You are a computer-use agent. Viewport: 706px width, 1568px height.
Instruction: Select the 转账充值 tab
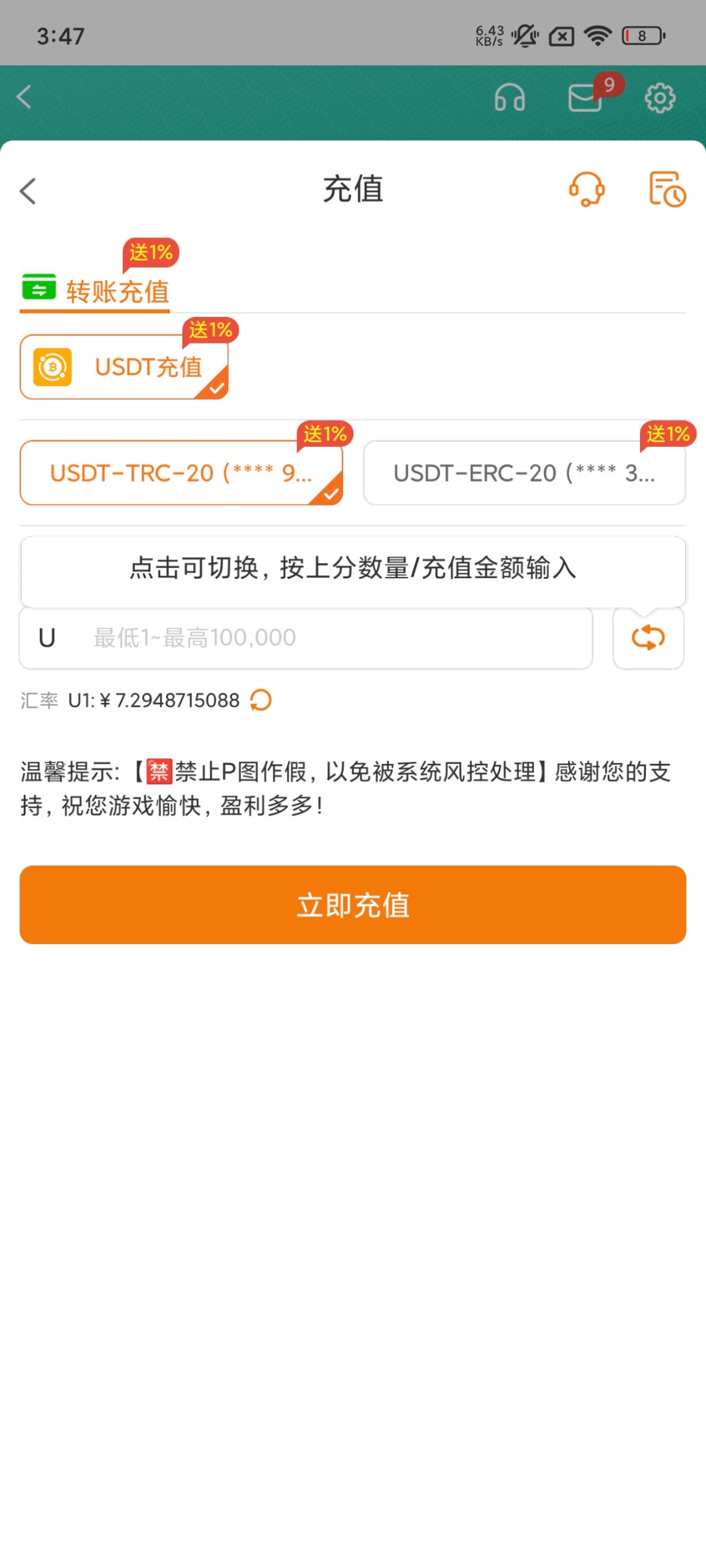[x=95, y=291]
